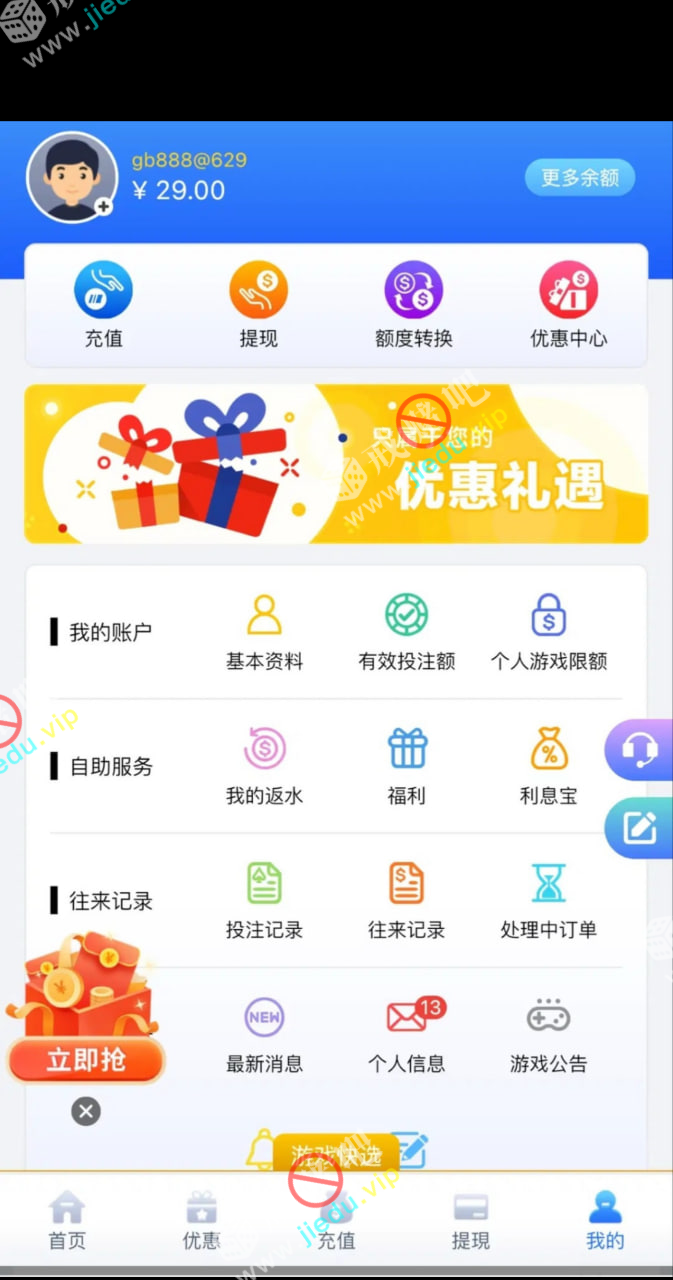View 有效投注额
Image resolution: width=673 pixels, height=1280 pixels.
(406, 632)
